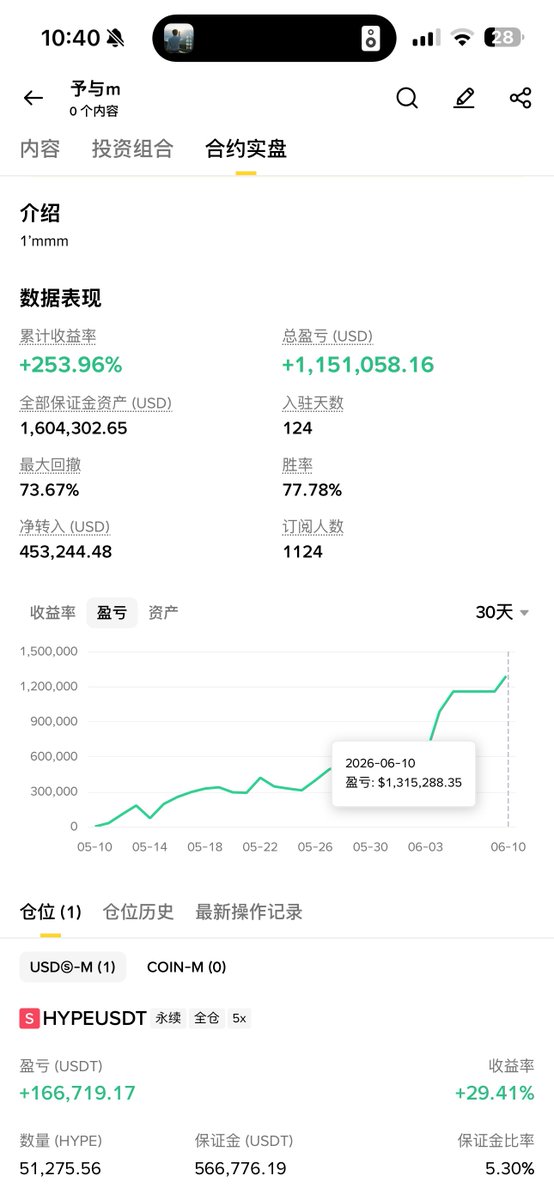The image size is (554, 1200).
Task: View explanation for 最大回撤
Action: 49,465
